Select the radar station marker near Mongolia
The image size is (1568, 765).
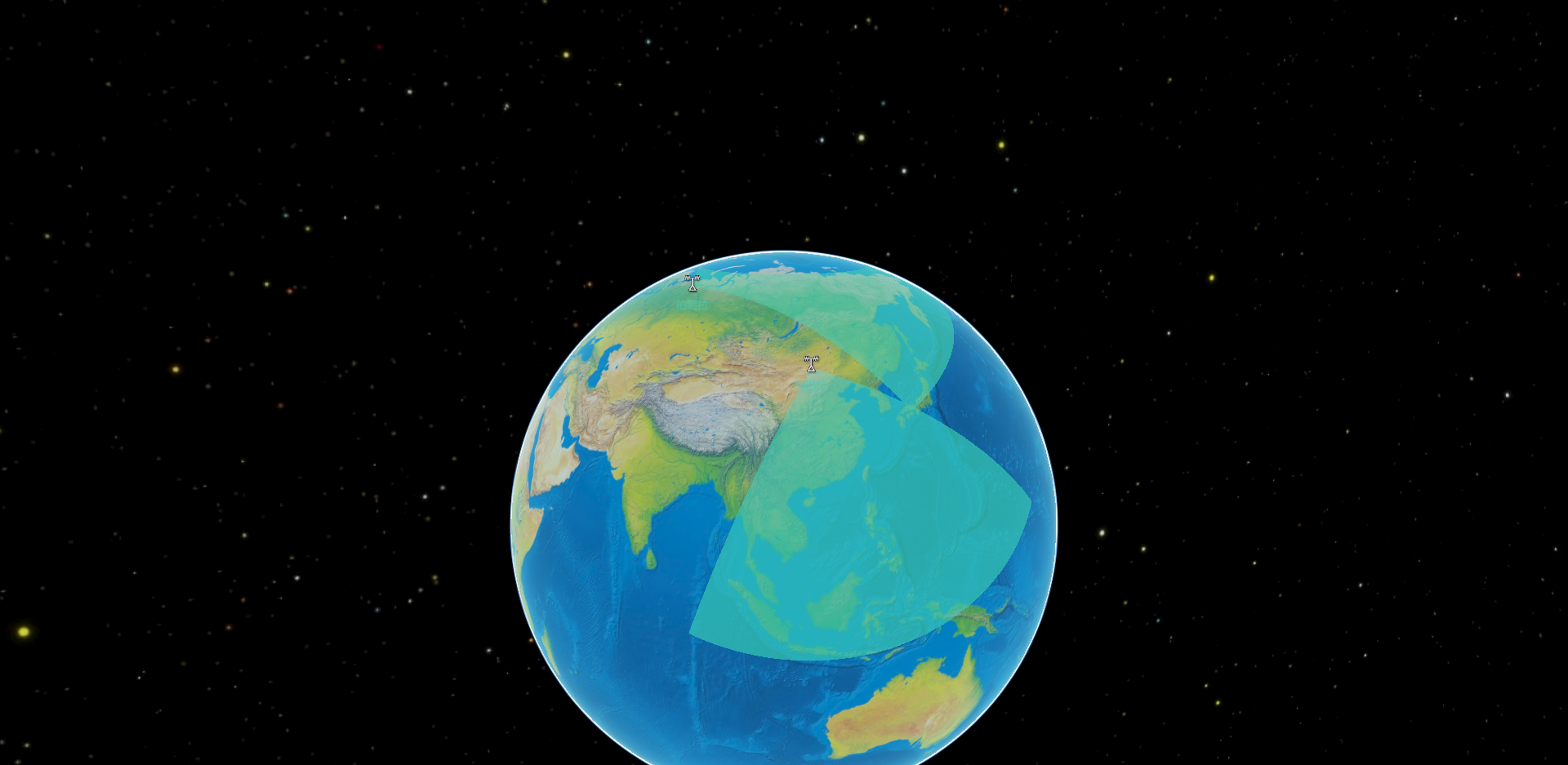click(x=811, y=364)
